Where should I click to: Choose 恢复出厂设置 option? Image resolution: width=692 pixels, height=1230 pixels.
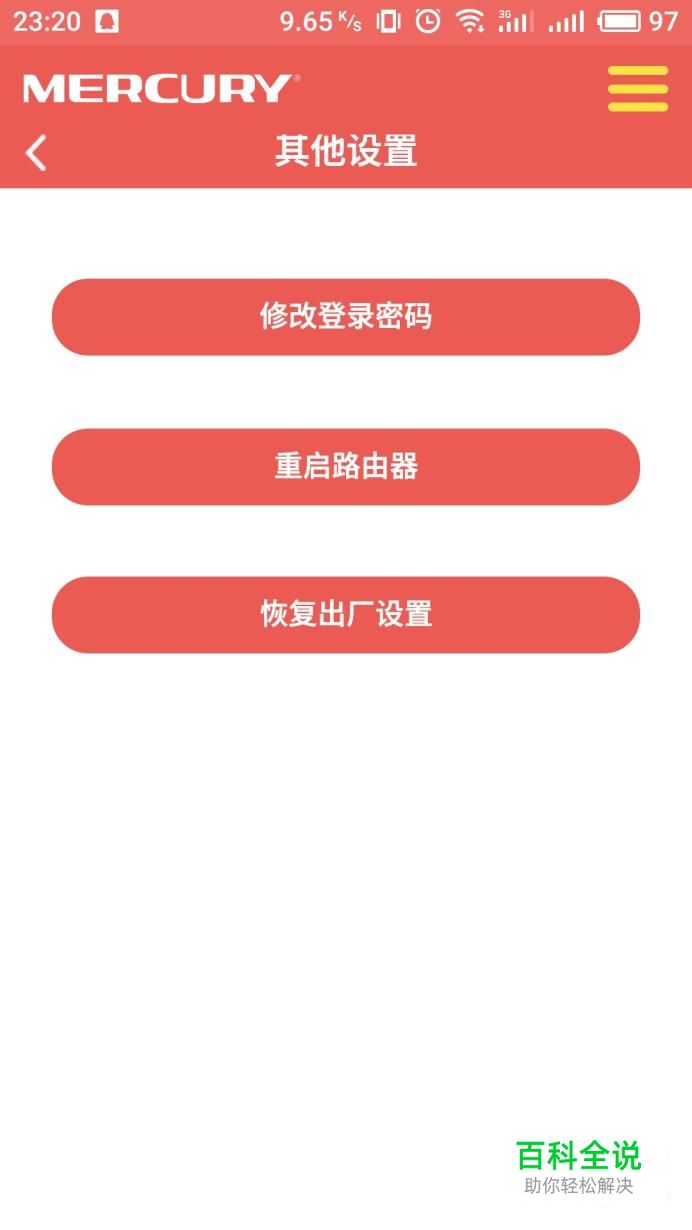(345, 615)
